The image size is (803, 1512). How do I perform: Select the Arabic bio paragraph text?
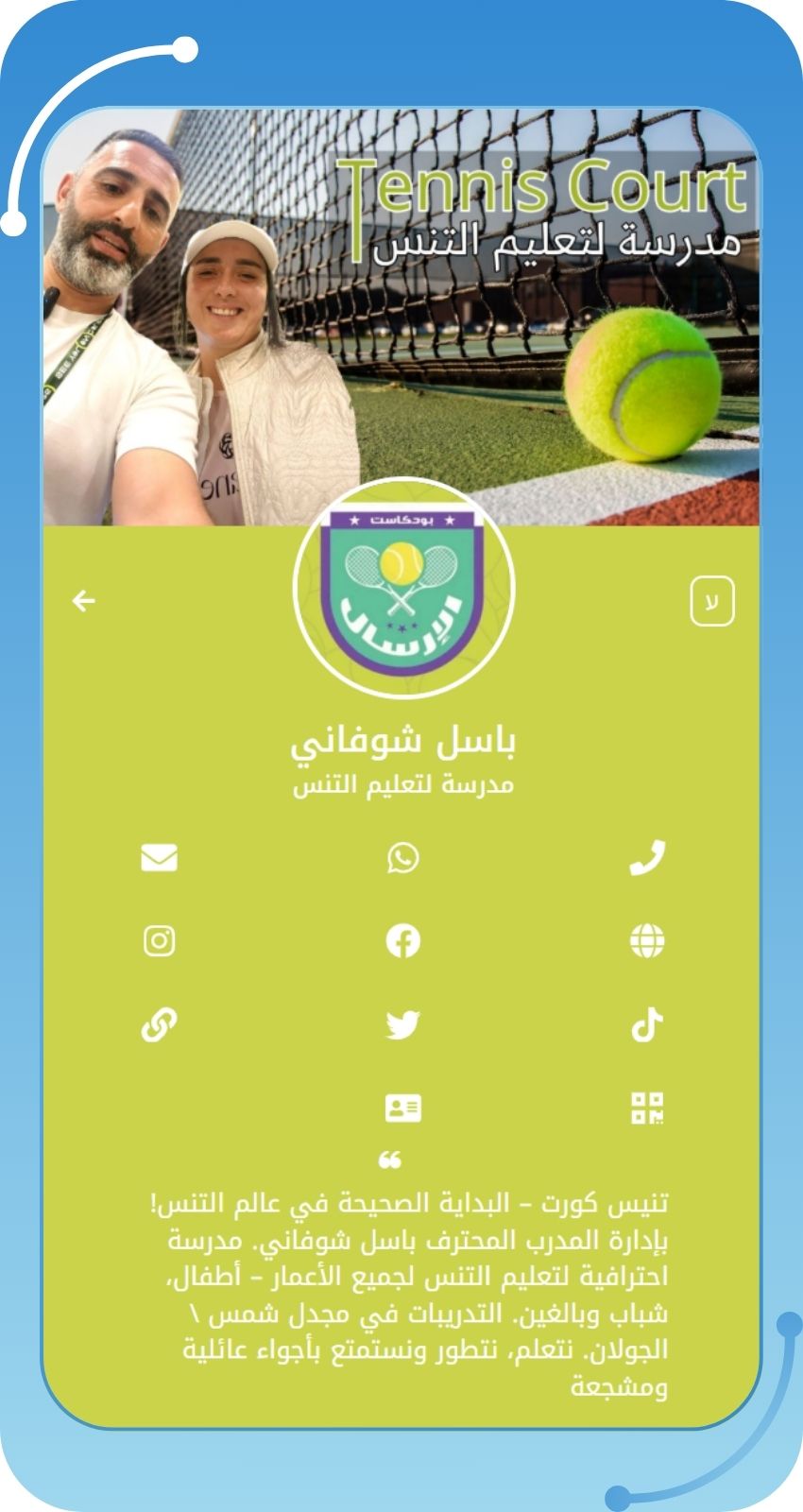(404, 1295)
